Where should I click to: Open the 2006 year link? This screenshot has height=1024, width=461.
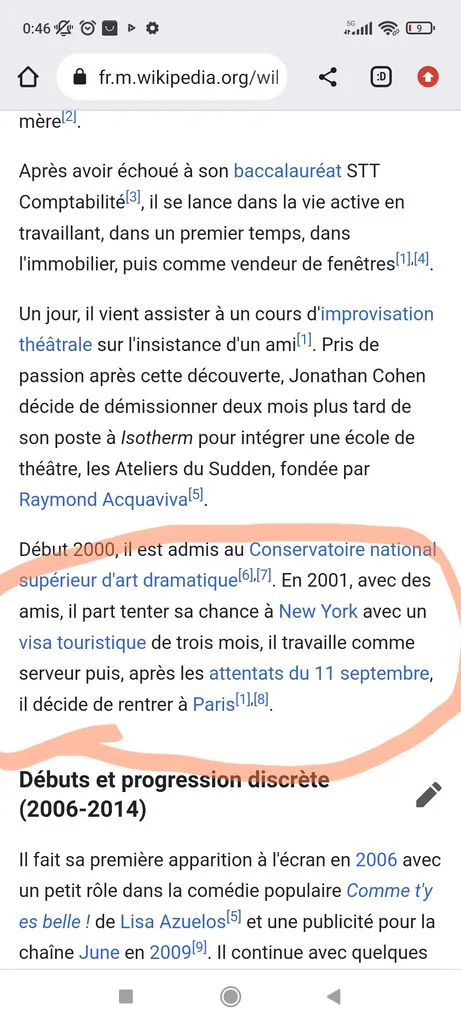(x=376, y=859)
